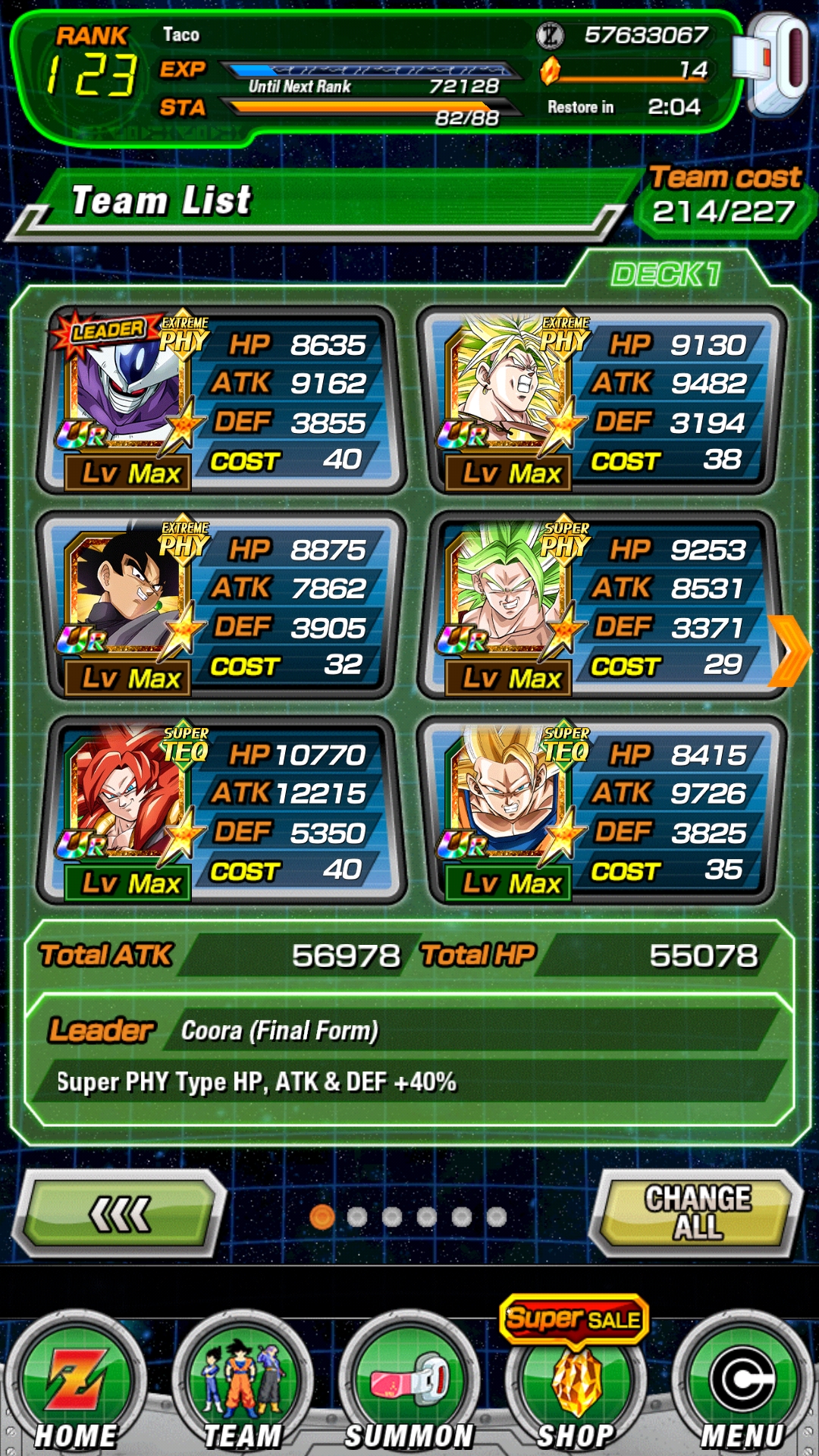The image size is (819, 1456).
Task: Tap the orange arrow to next deck
Action: 790,651
